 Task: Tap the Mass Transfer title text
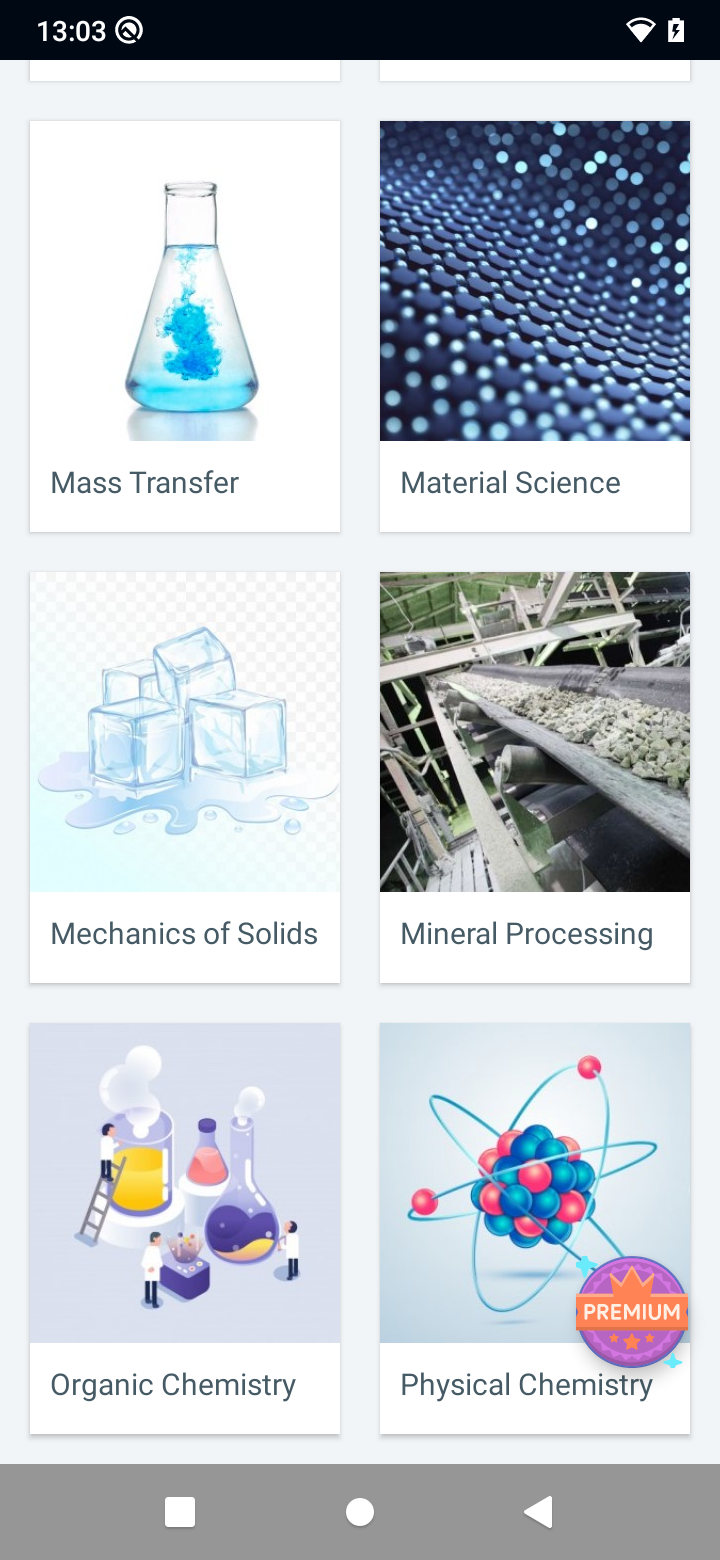(144, 482)
